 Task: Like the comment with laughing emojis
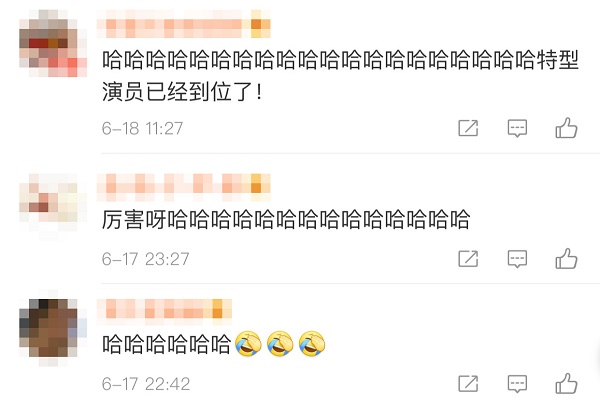tap(567, 384)
